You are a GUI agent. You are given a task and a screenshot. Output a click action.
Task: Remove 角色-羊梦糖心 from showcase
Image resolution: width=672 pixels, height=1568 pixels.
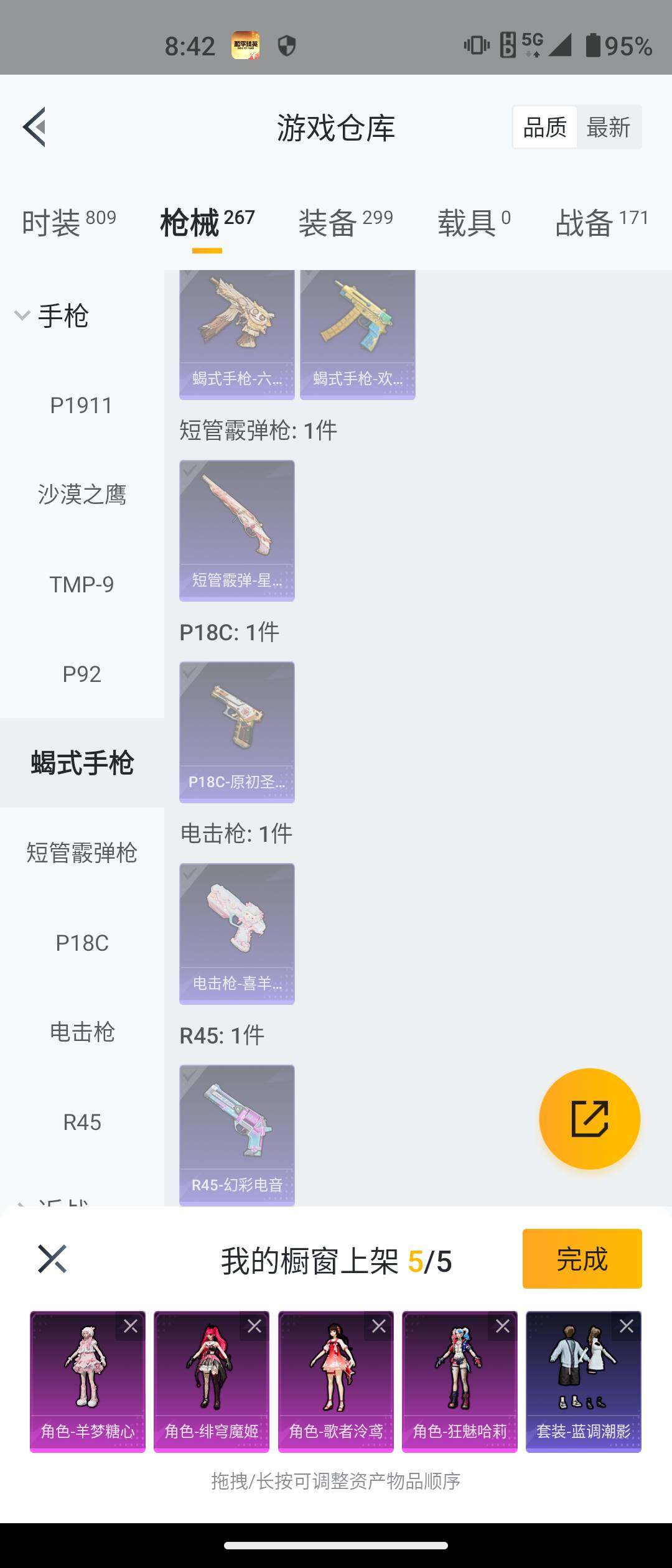pyautogui.click(x=131, y=1327)
